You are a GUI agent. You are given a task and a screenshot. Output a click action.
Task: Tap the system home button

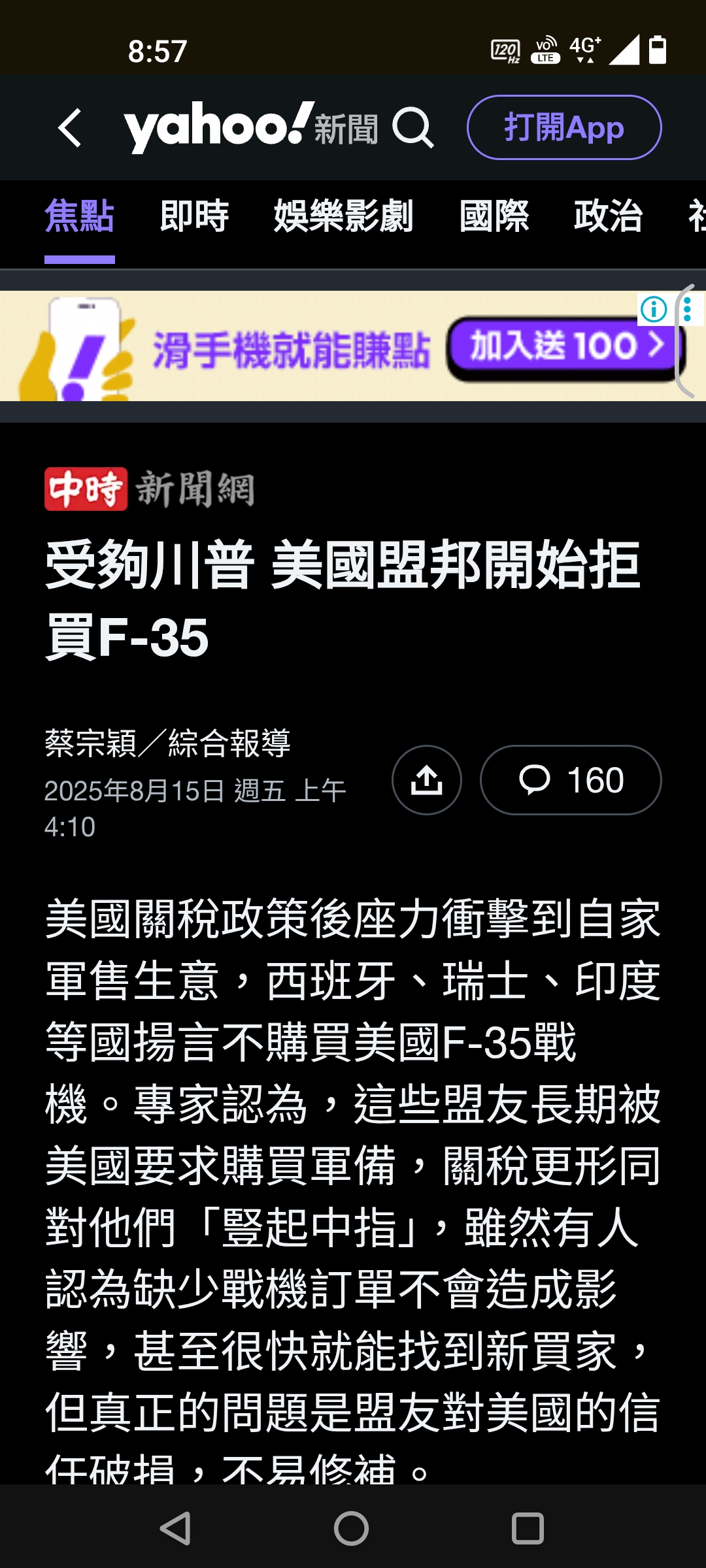point(352,1529)
